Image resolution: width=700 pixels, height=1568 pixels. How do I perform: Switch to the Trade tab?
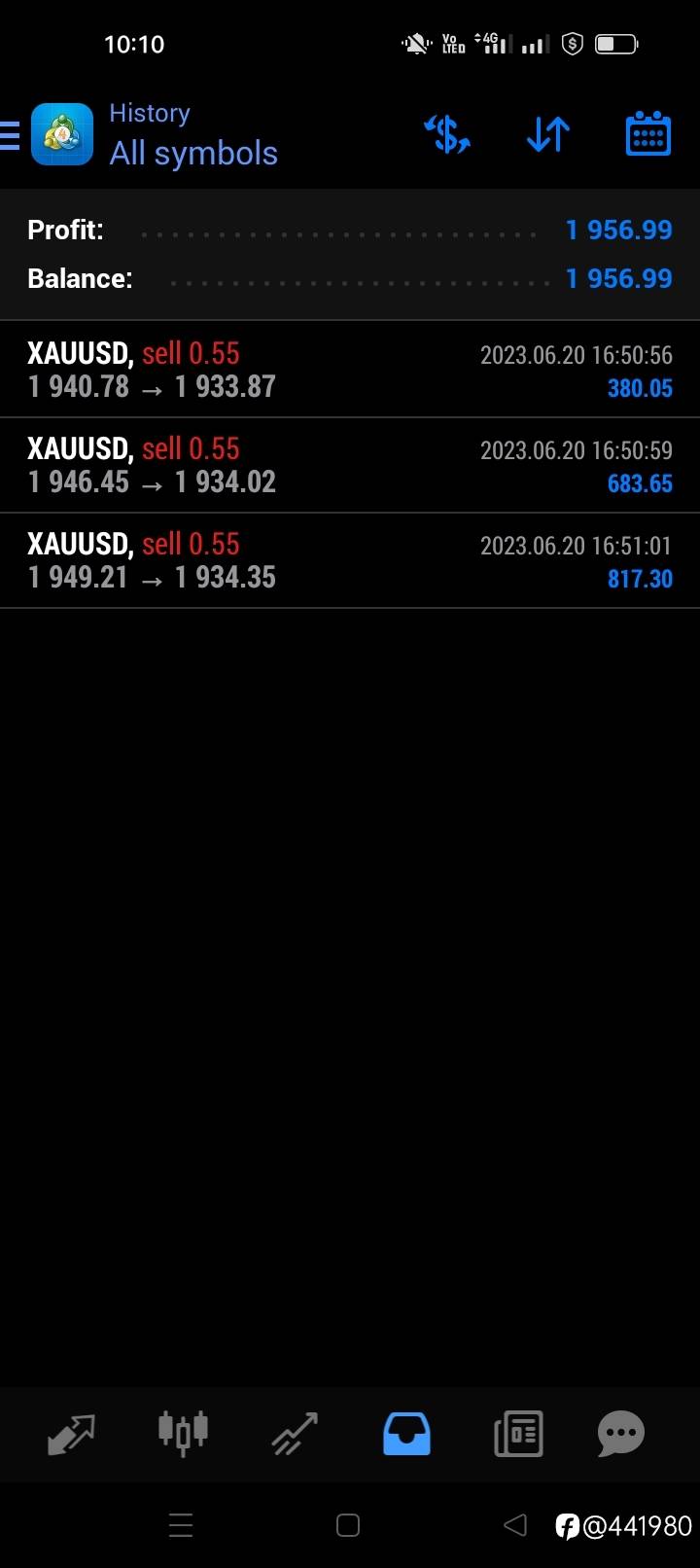(295, 1434)
